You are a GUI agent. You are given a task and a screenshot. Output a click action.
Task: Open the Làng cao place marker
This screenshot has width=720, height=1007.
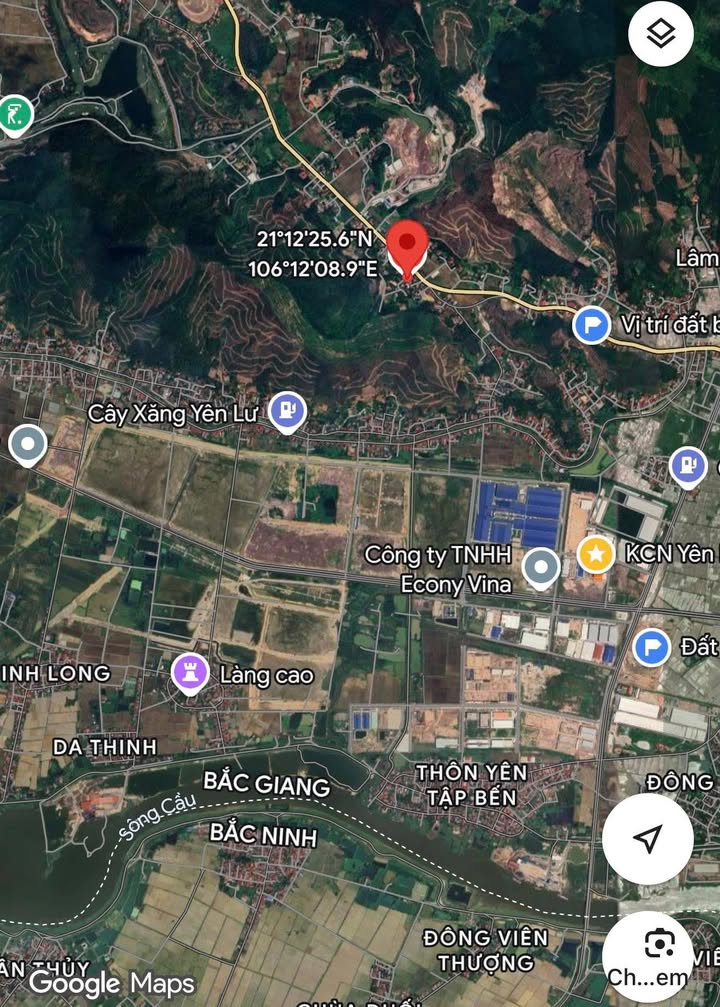click(189, 674)
